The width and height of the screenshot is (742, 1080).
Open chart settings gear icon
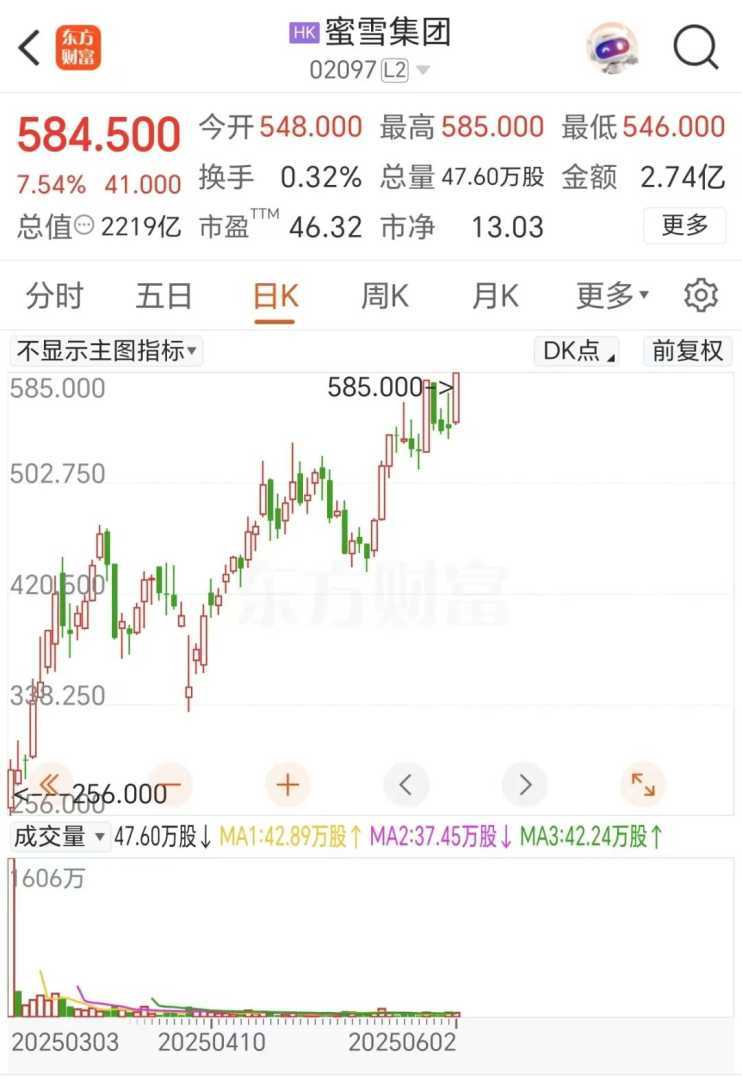coord(701,296)
